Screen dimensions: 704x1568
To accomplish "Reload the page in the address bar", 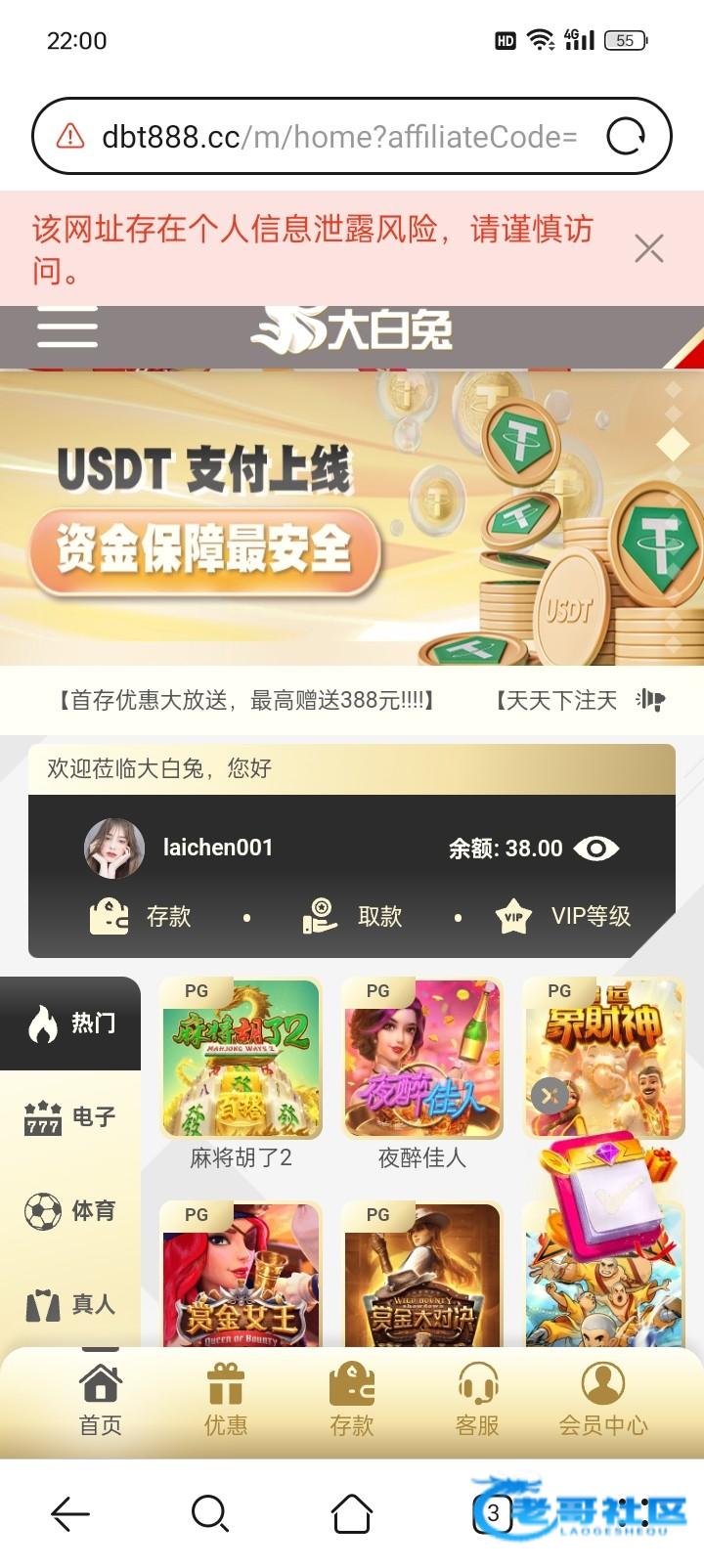I will pyautogui.click(x=626, y=137).
